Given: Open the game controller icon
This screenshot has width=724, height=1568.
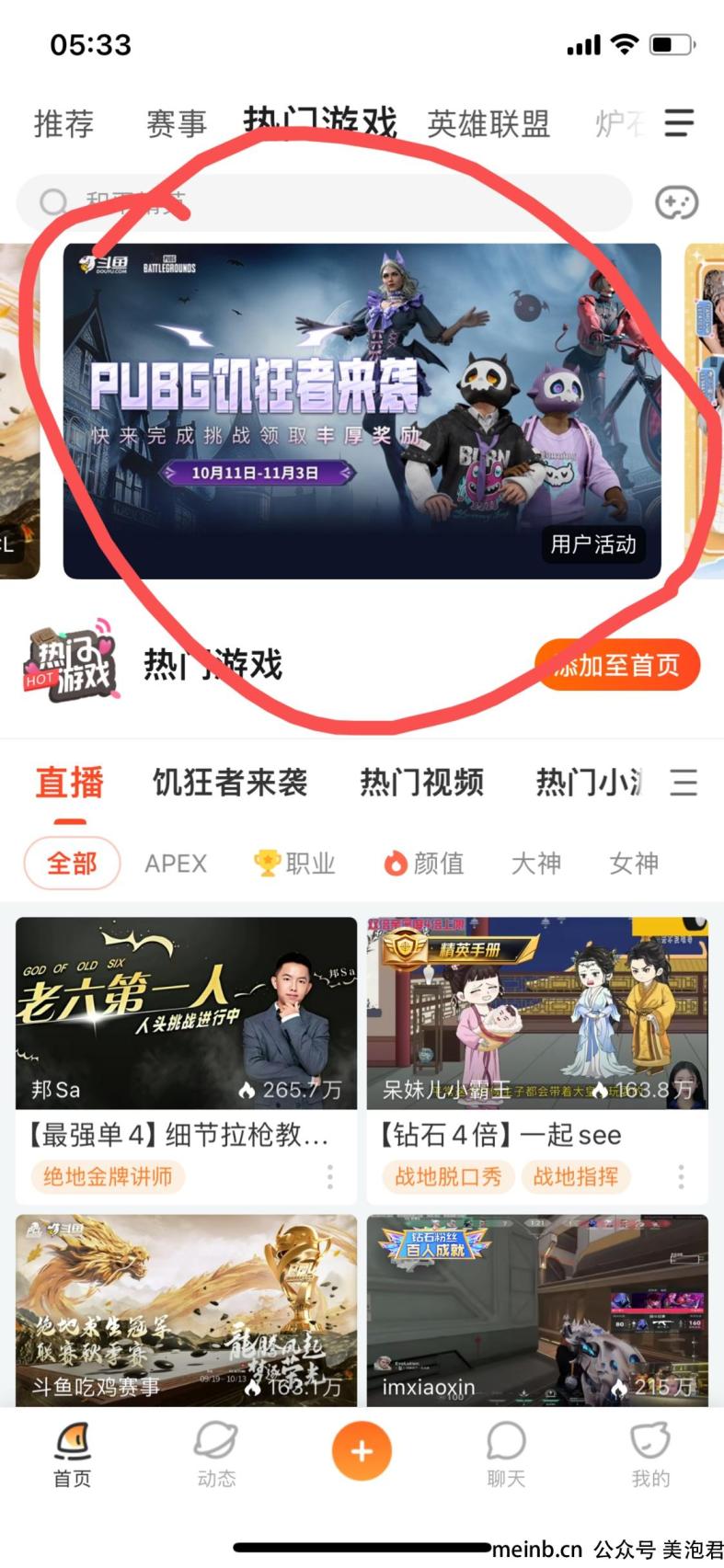Looking at the screenshot, I should tap(676, 202).
